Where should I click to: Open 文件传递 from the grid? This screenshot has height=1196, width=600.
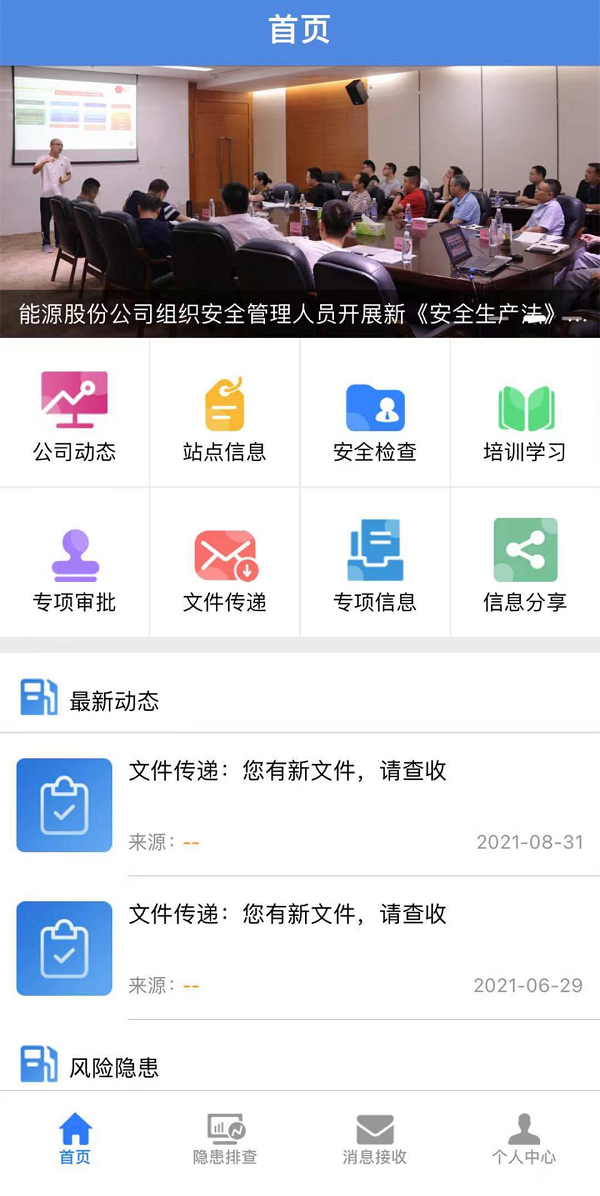[225, 564]
